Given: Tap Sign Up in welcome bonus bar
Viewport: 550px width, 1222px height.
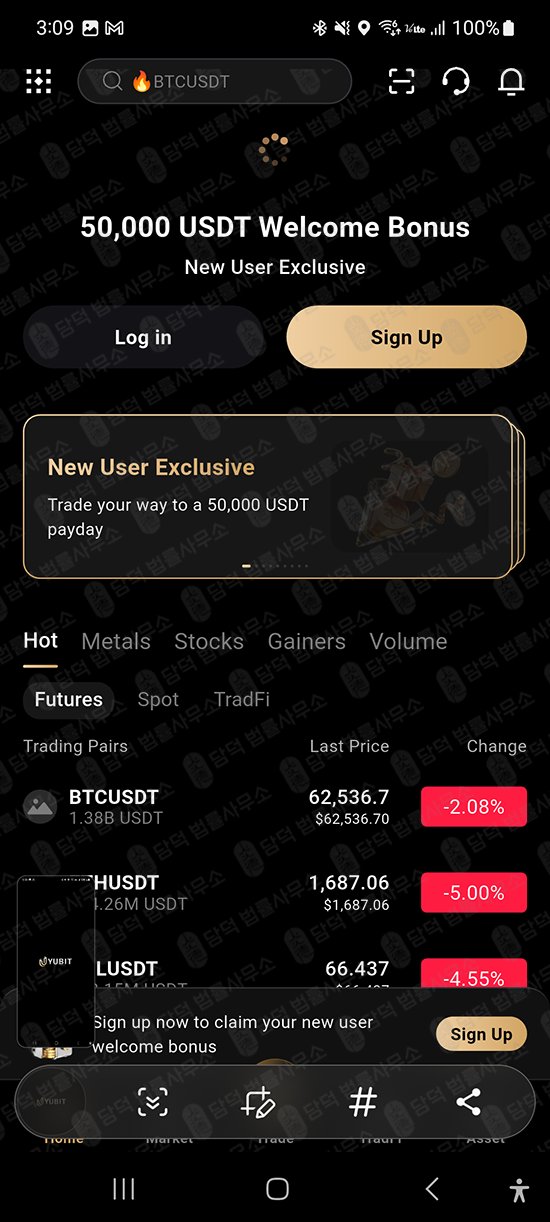Looking at the screenshot, I should point(481,1035).
